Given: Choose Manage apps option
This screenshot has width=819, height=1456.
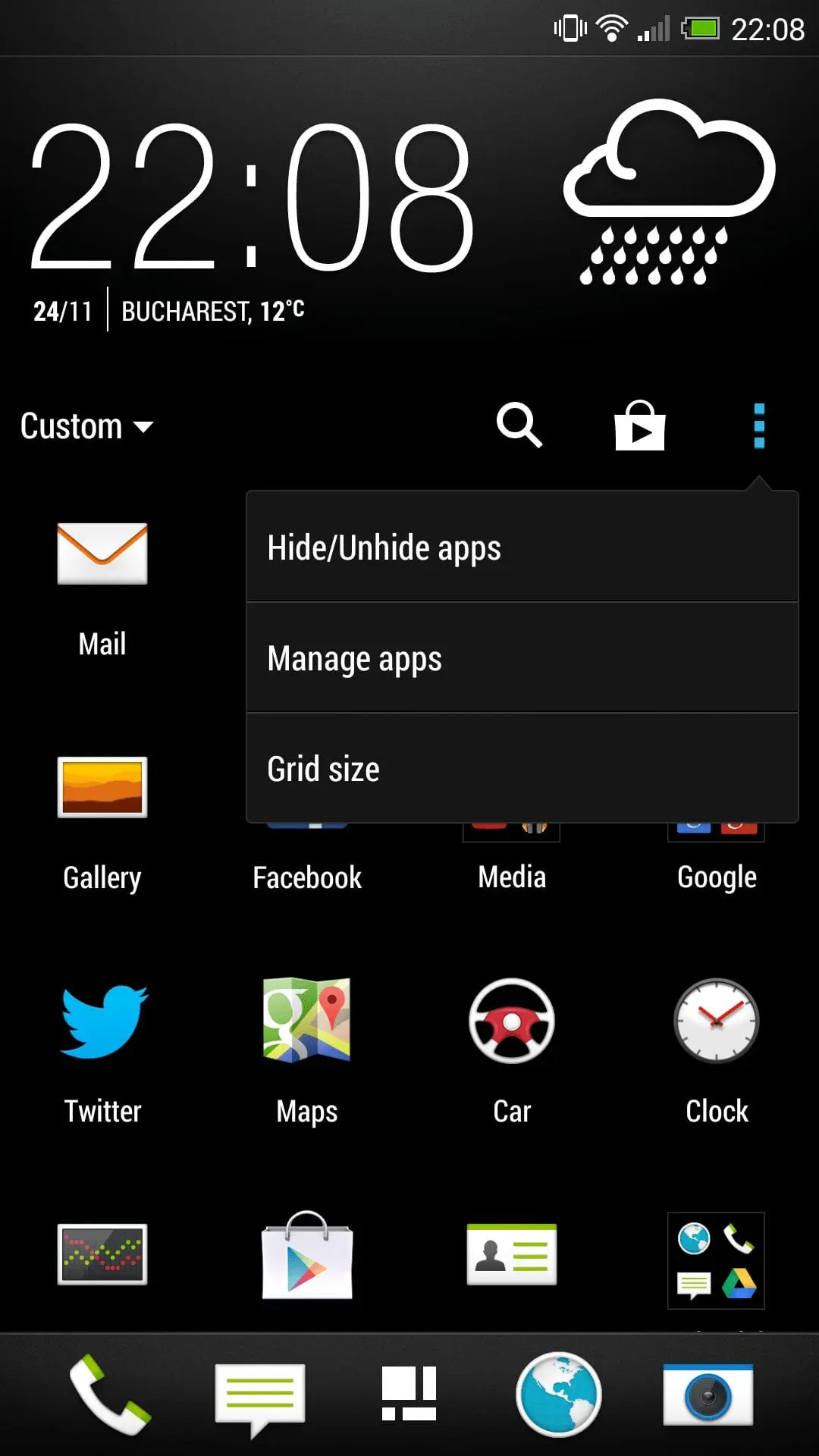Looking at the screenshot, I should pyautogui.click(x=522, y=658).
